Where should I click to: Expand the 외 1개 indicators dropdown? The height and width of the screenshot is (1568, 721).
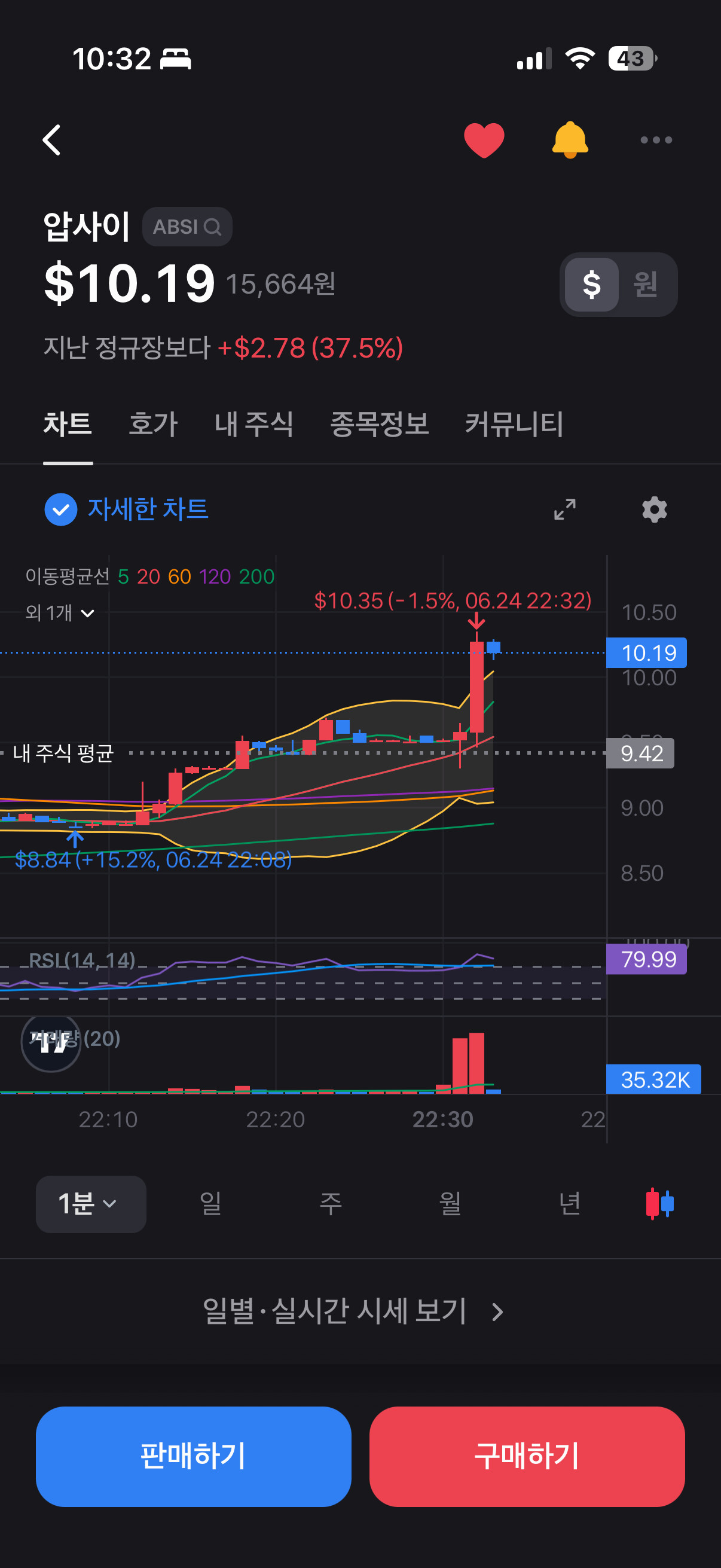(x=60, y=612)
